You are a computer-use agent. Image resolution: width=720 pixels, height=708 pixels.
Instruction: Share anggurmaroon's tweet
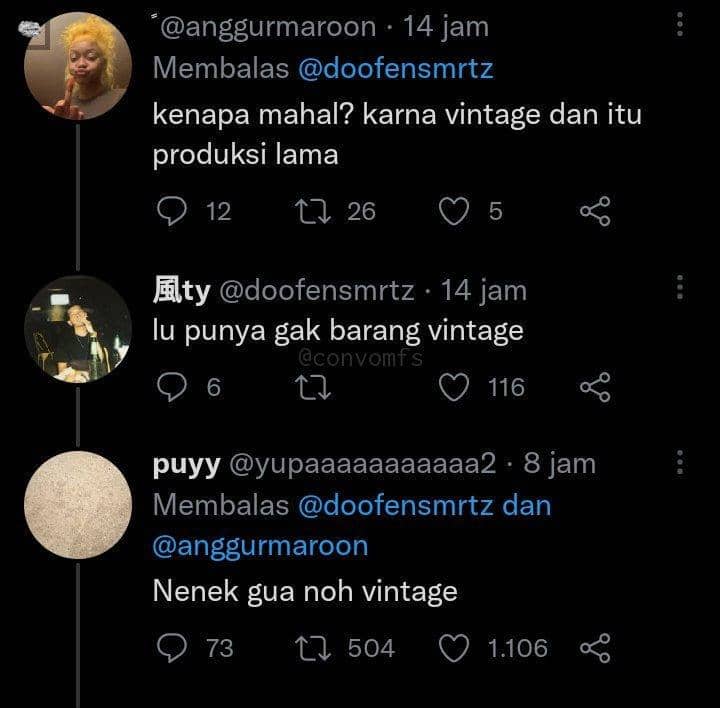click(x=595, y=211)
